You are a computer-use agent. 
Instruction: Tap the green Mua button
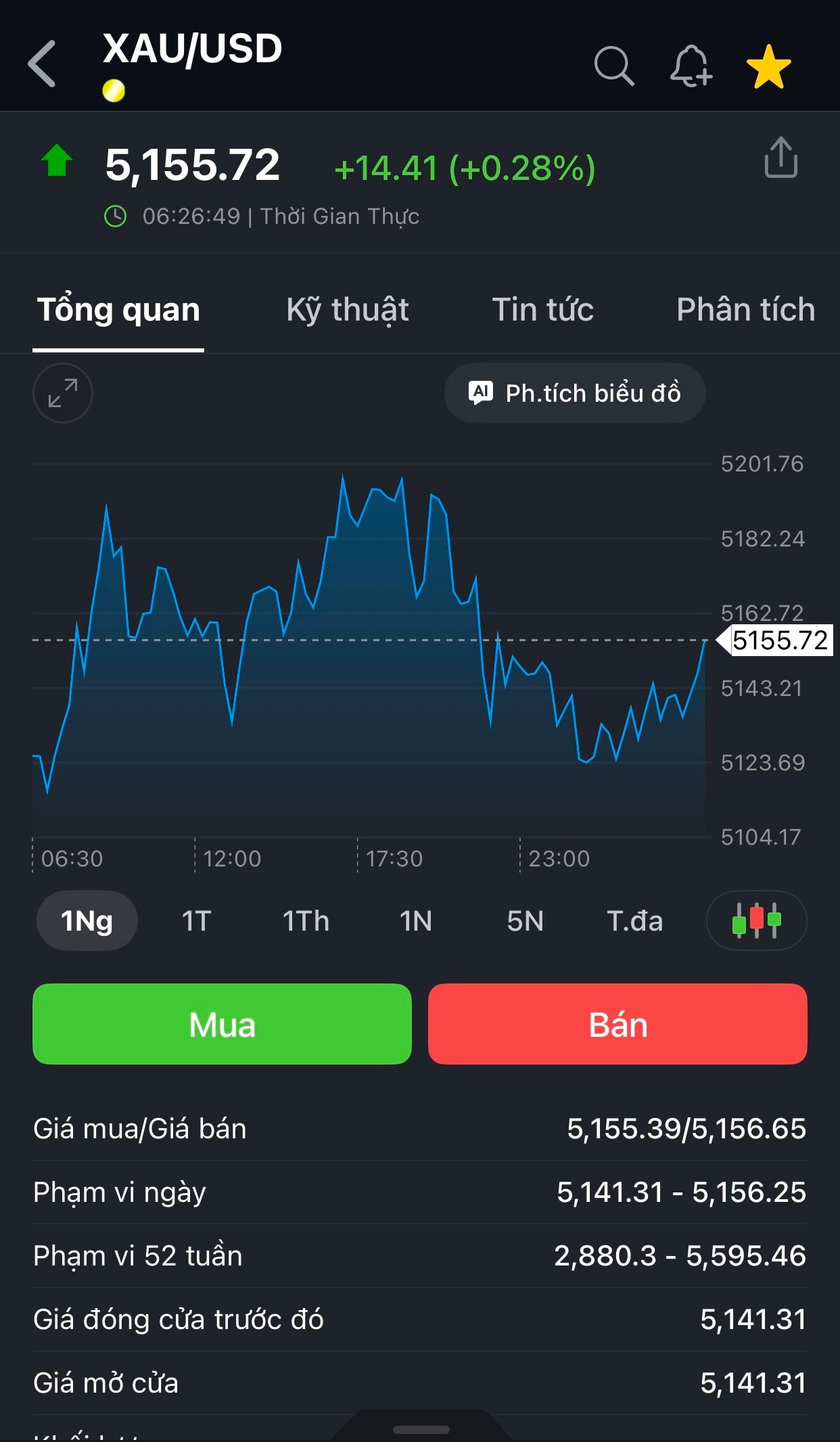(x=222, y=1024)
